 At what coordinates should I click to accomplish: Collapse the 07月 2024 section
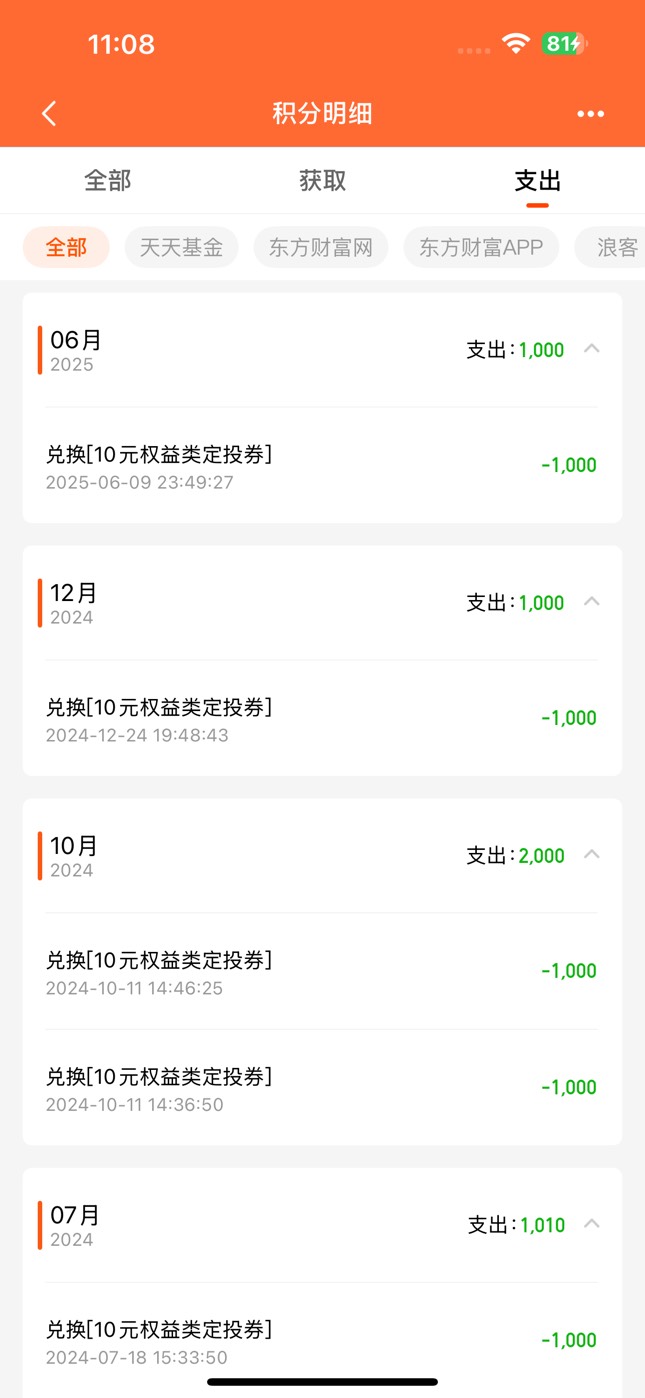pos(592,1224)
